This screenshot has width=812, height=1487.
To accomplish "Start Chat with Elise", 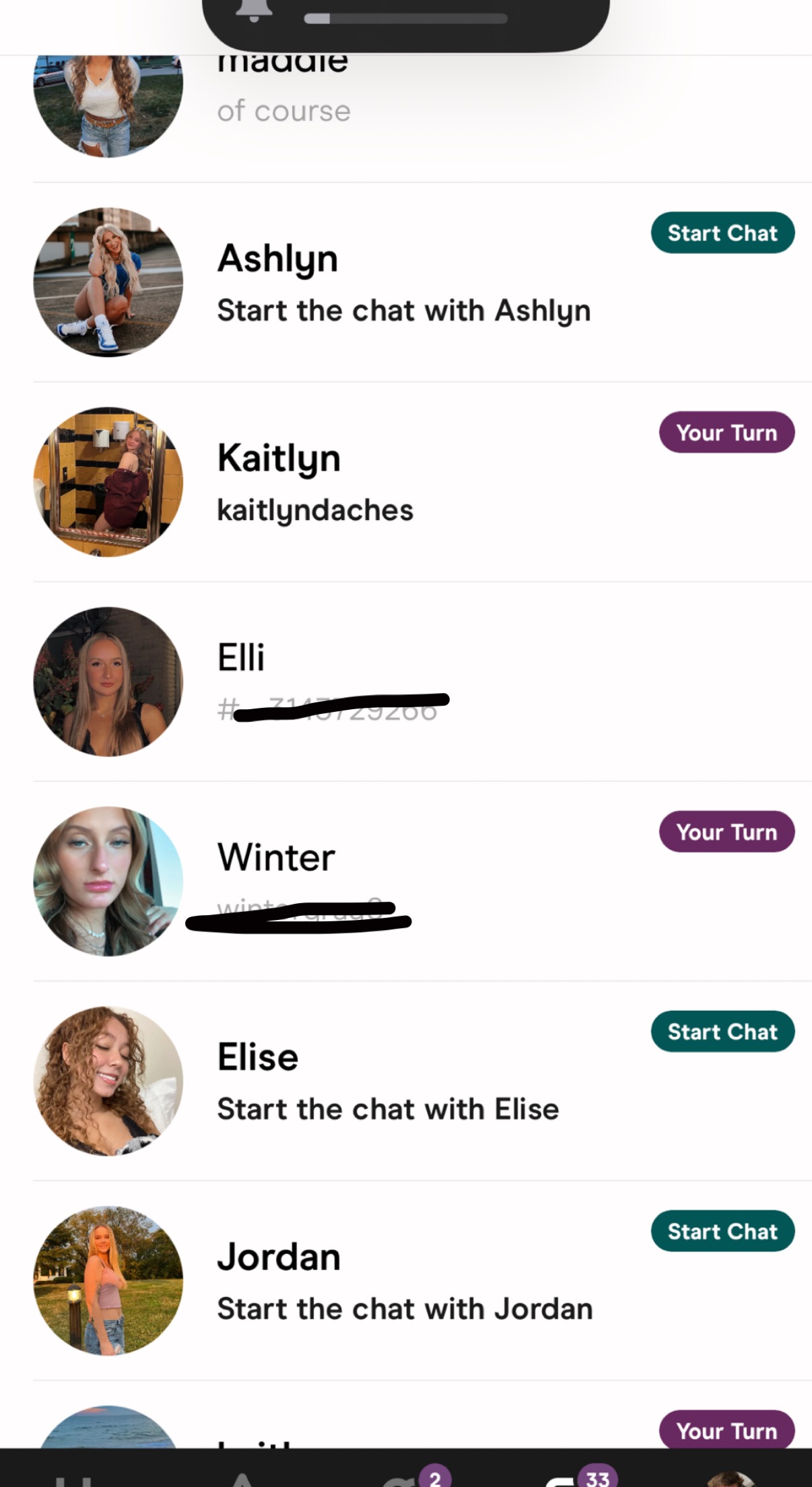I will click(x=722, y=1032).
